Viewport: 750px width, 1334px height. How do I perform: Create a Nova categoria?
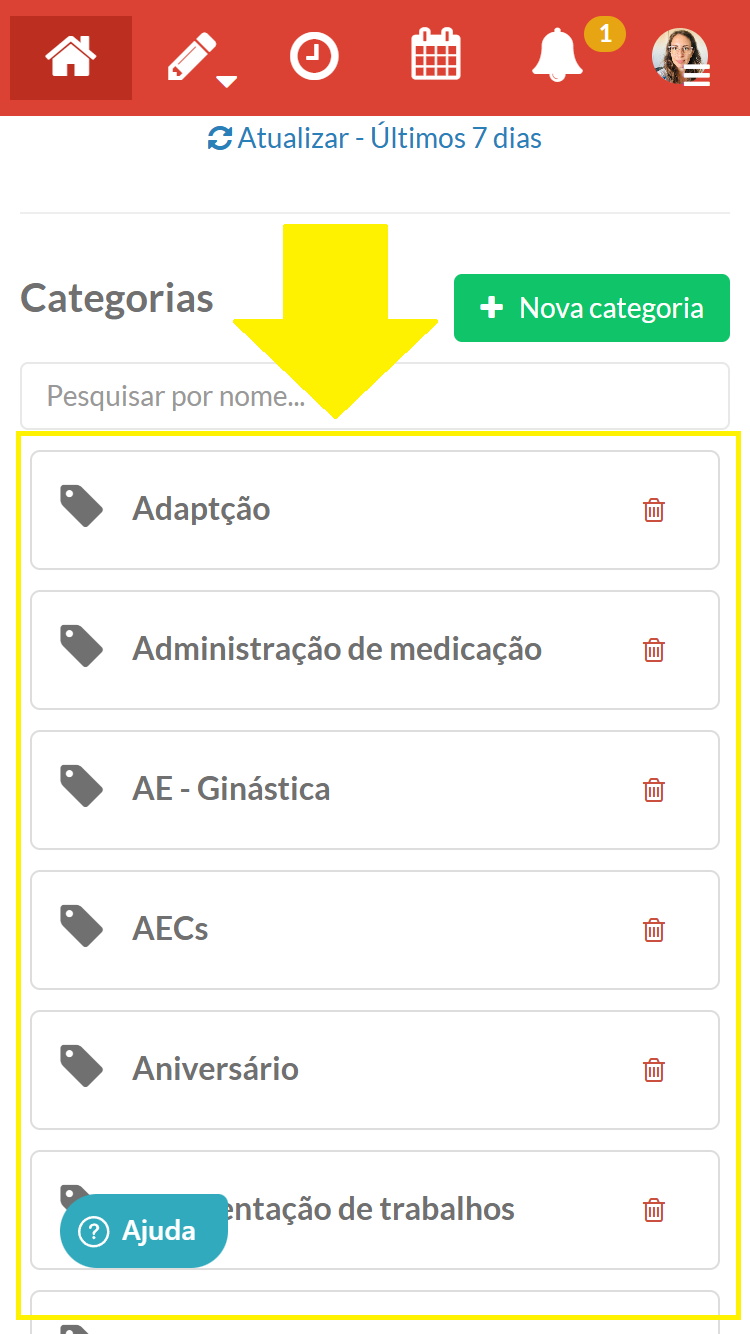click(591, 308)
